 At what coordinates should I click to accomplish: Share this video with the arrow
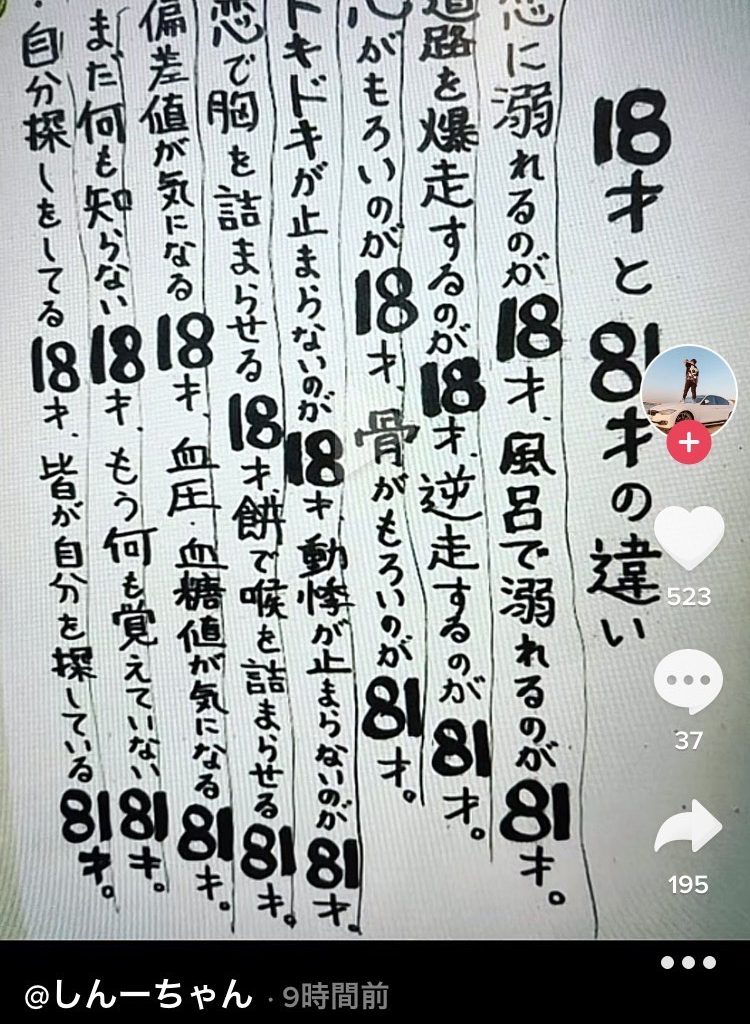click(x=689, y=828)
